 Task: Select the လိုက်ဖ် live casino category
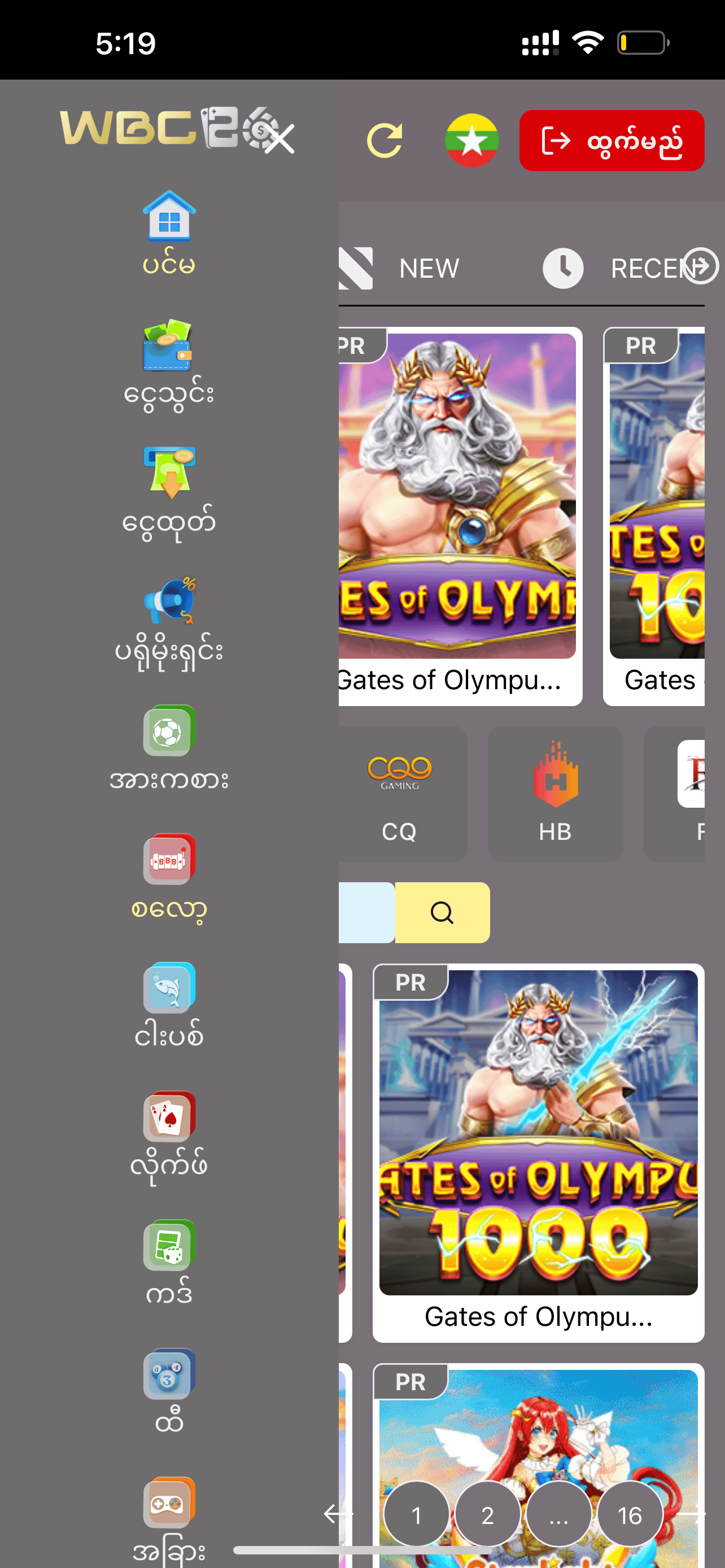(x=169, y=1135)
